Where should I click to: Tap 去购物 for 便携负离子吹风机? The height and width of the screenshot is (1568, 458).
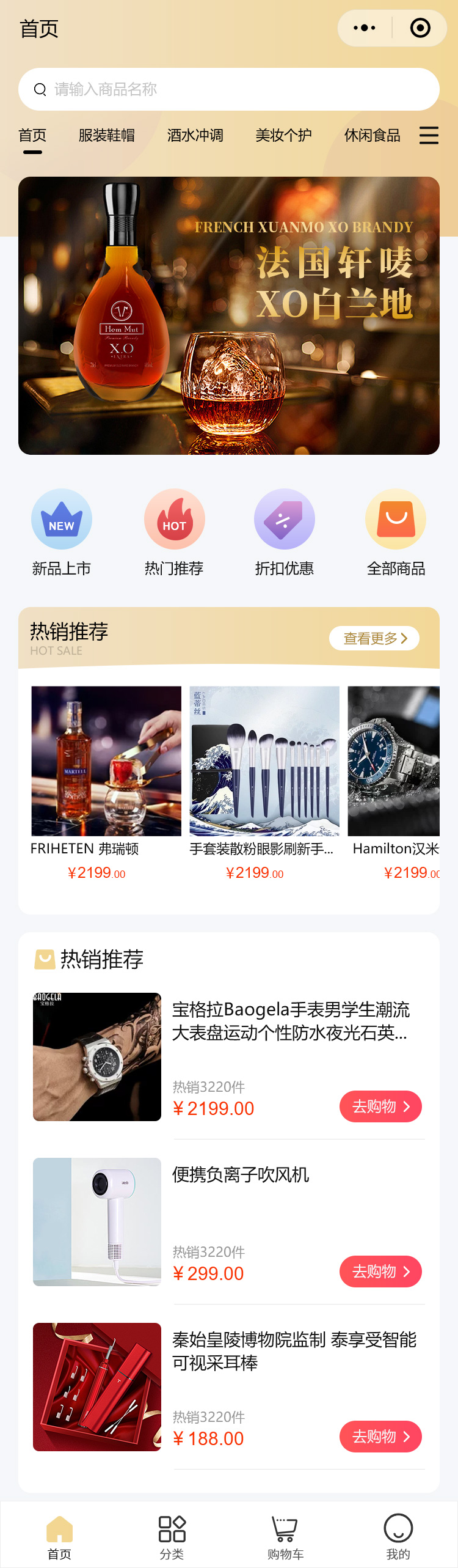(x=380, y=1272)
